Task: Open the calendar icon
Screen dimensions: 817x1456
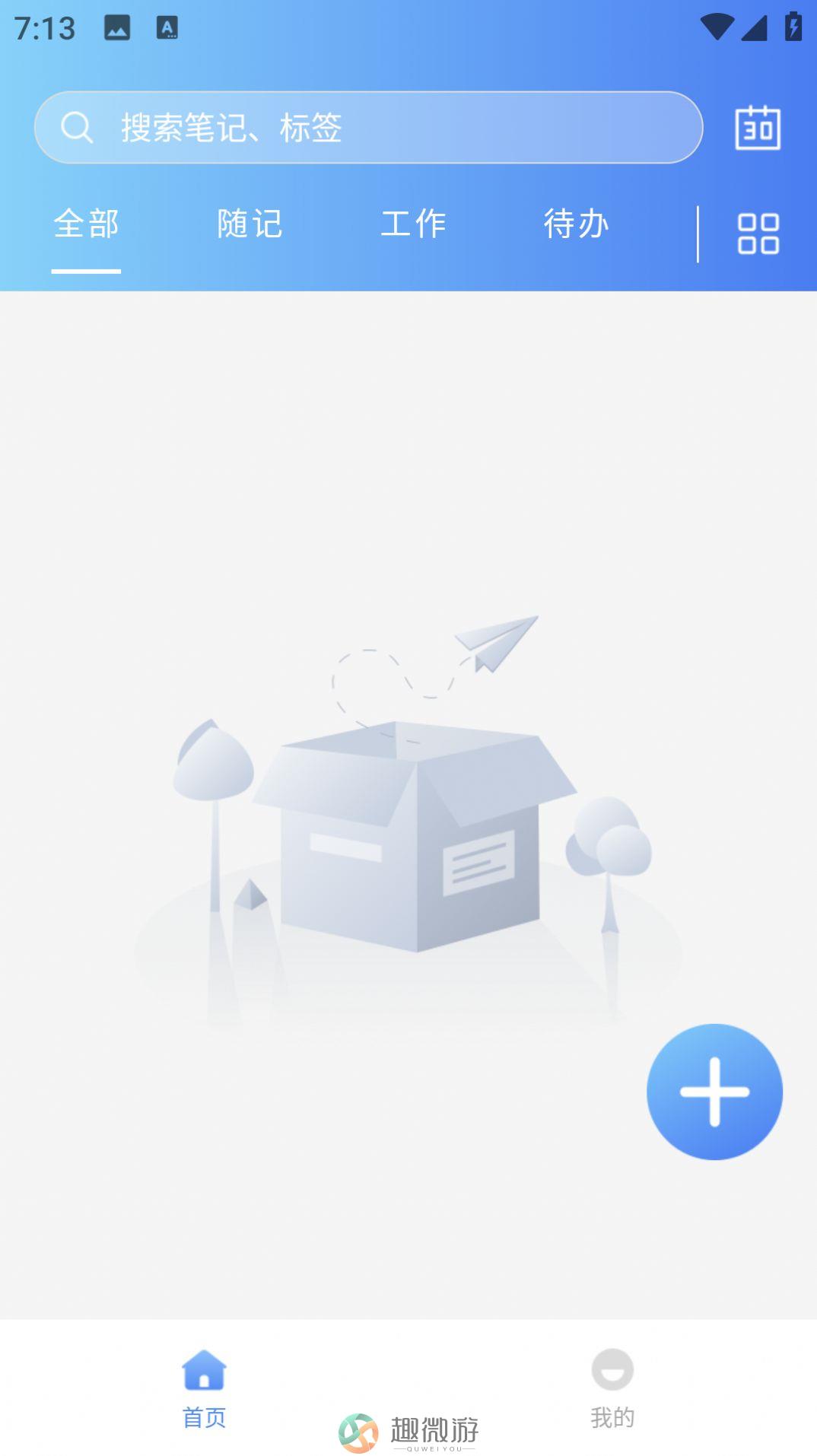Action: (x=758, y=128)
